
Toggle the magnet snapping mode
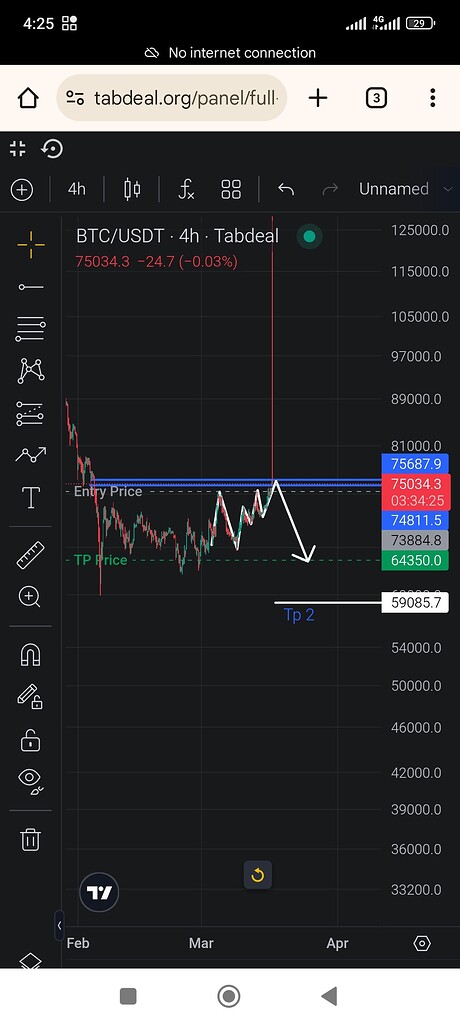31,655
